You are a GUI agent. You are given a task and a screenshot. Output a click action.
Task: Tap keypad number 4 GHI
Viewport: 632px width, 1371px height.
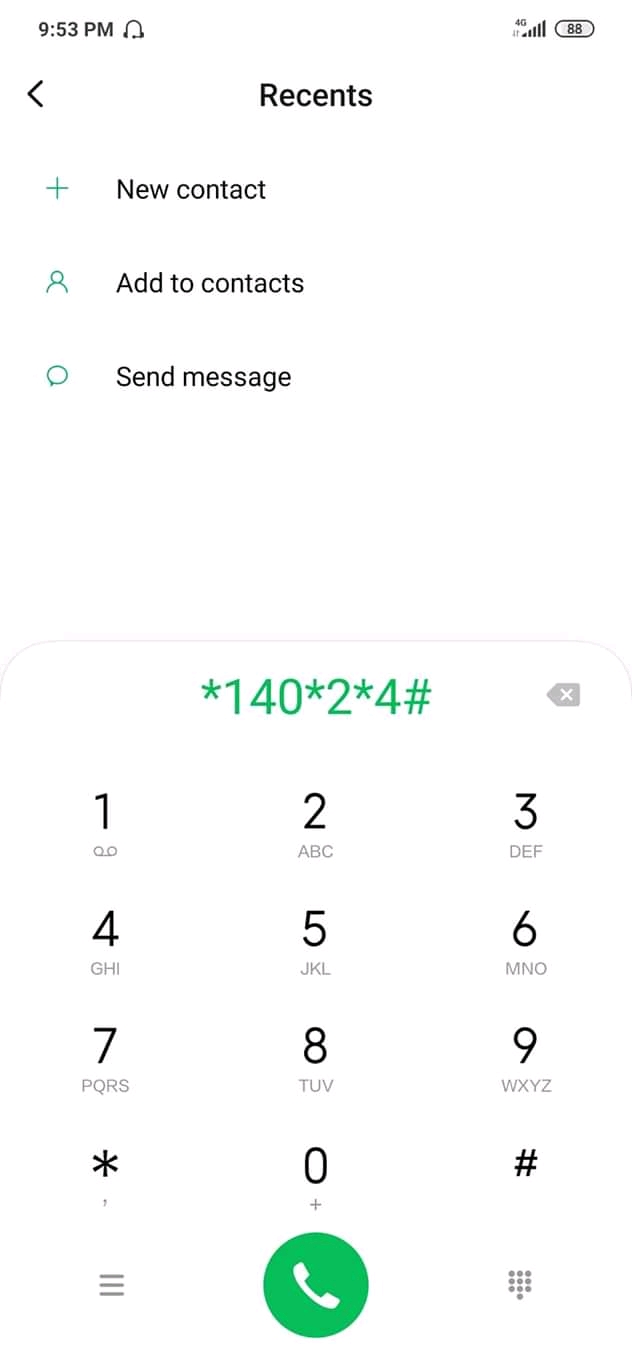point(105,942)
